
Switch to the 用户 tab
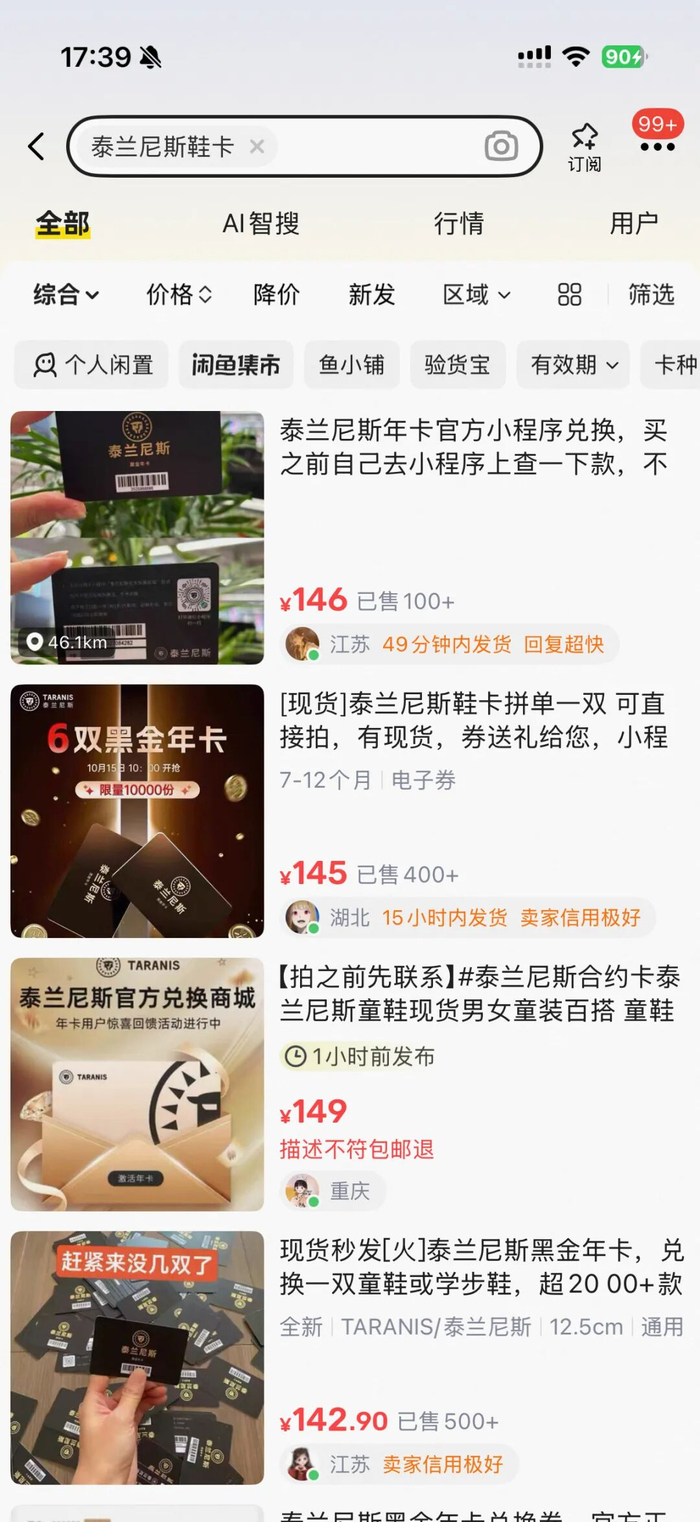tap(634, 223)
